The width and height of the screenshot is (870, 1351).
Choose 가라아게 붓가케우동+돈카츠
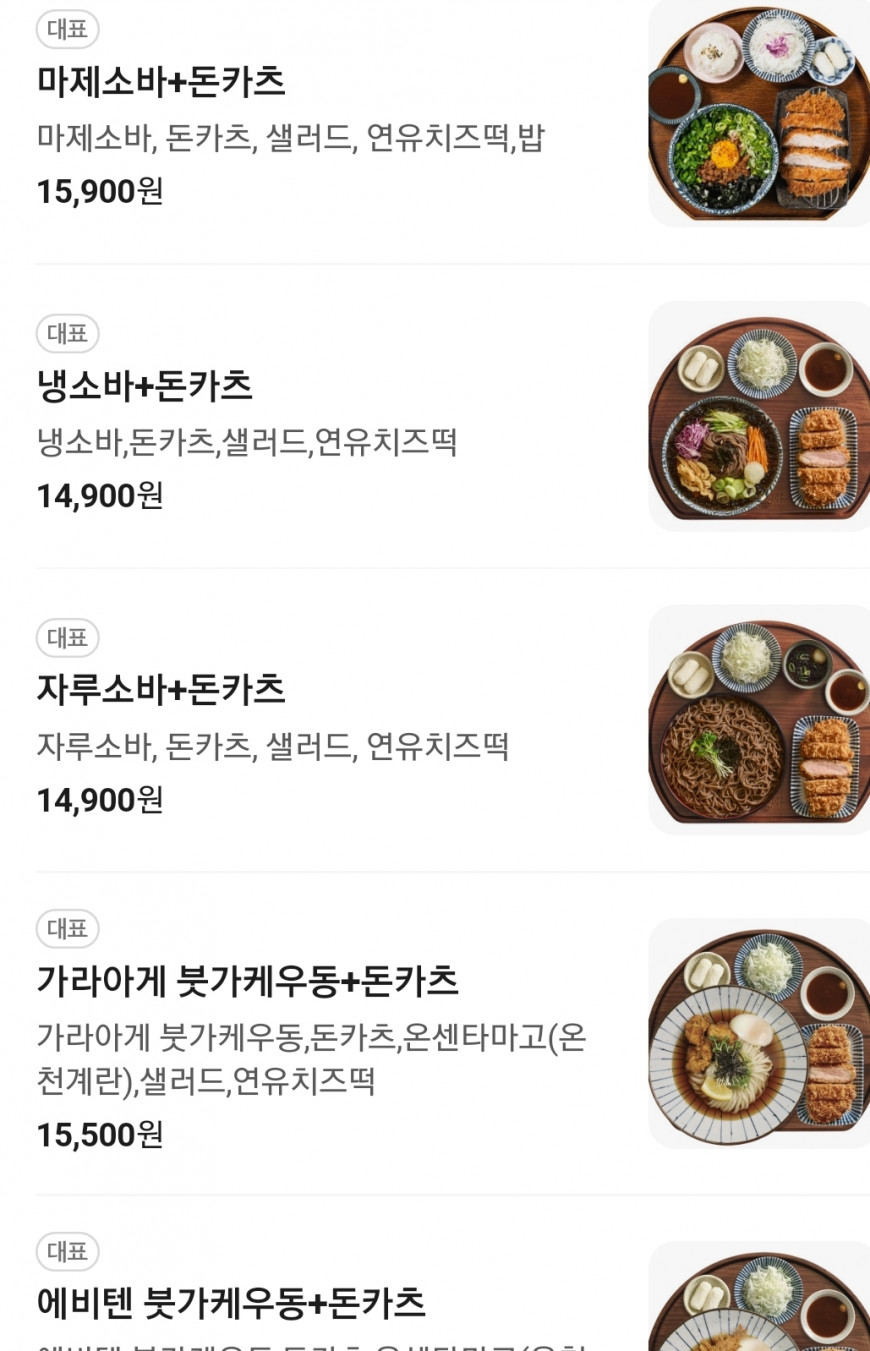coord(248,981)
